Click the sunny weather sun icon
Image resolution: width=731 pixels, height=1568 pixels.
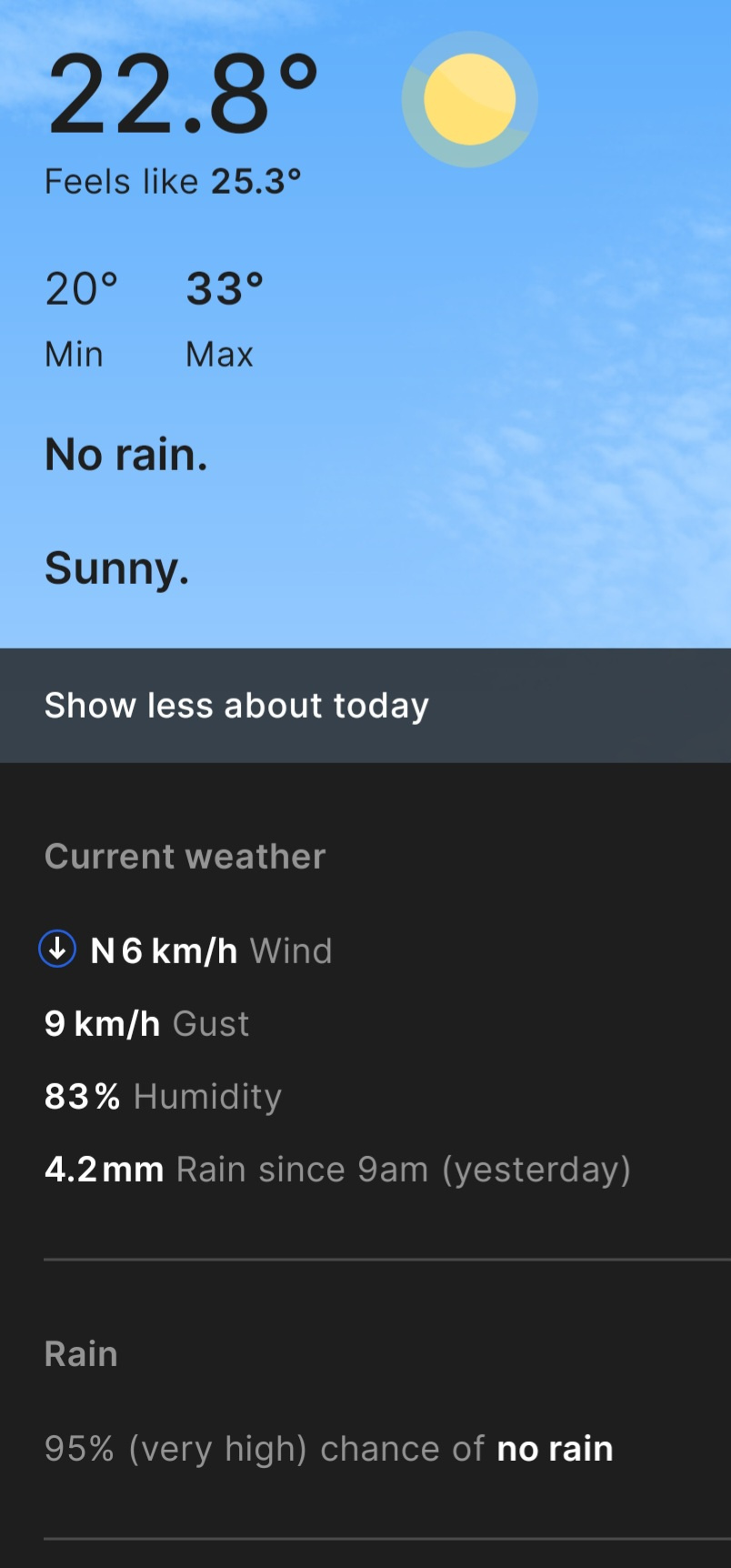469,99
